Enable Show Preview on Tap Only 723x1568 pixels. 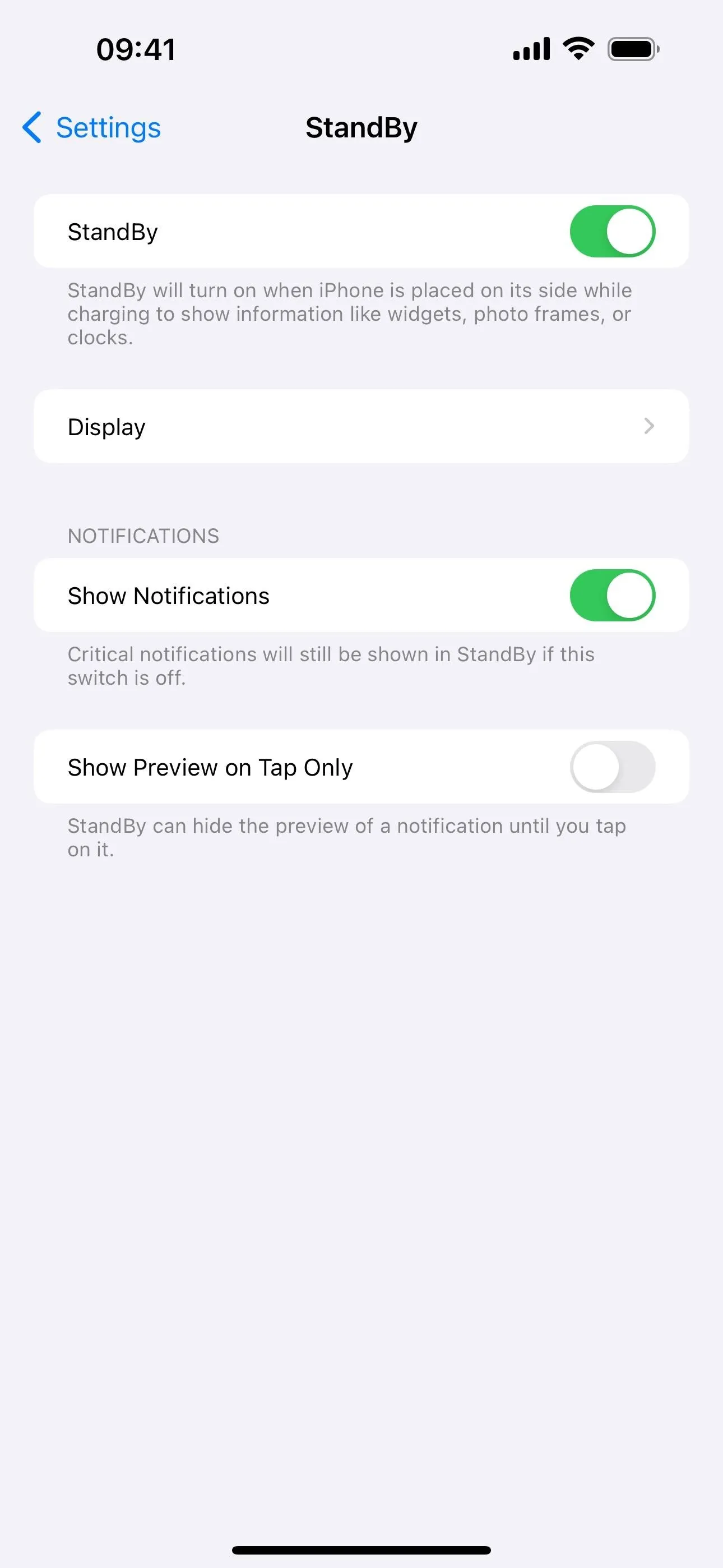click(x=612, y=767)
